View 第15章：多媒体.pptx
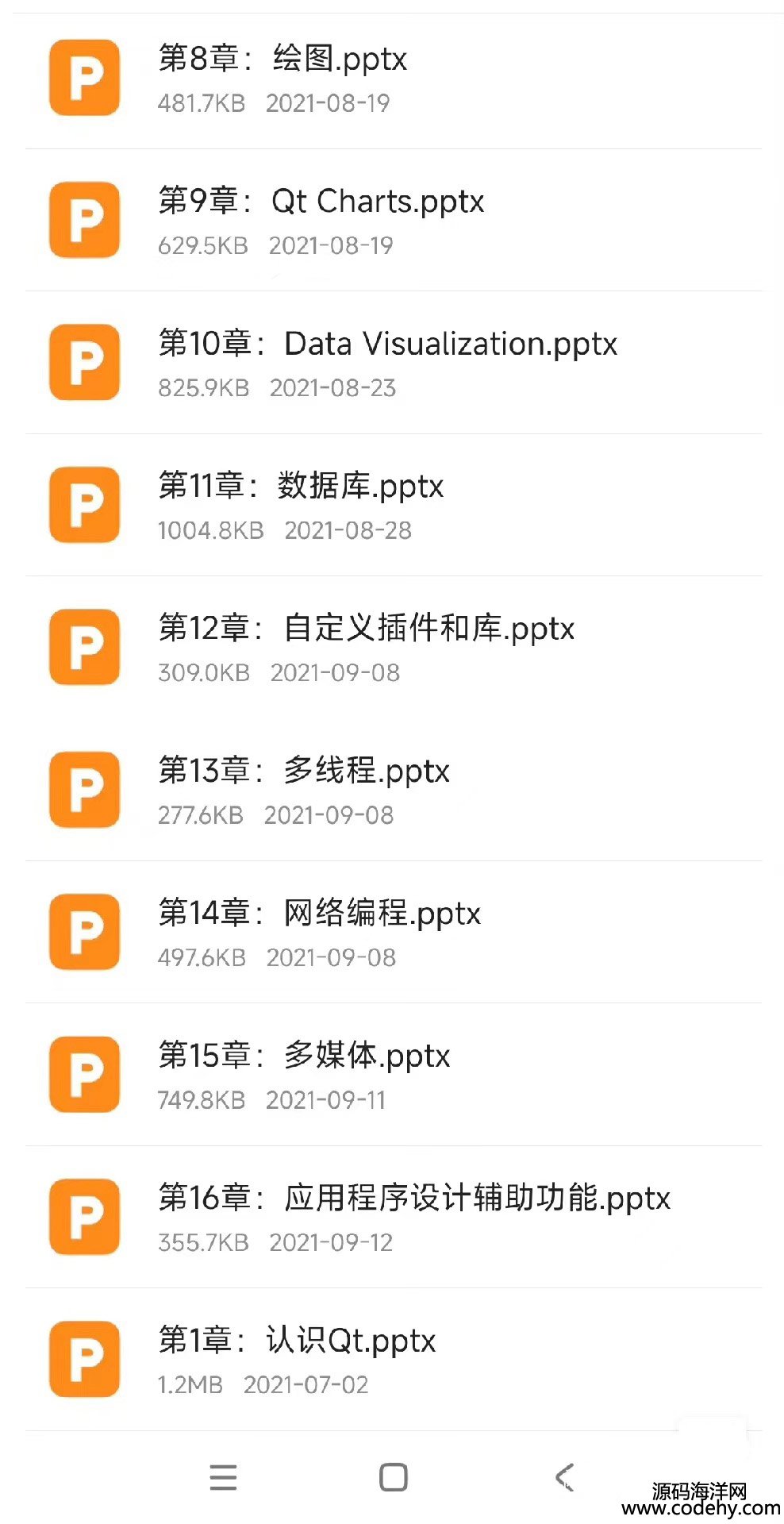Image resolution: width=784 pixels, height=1524 pixels. pyautogui.click(x=392, y=1074)
